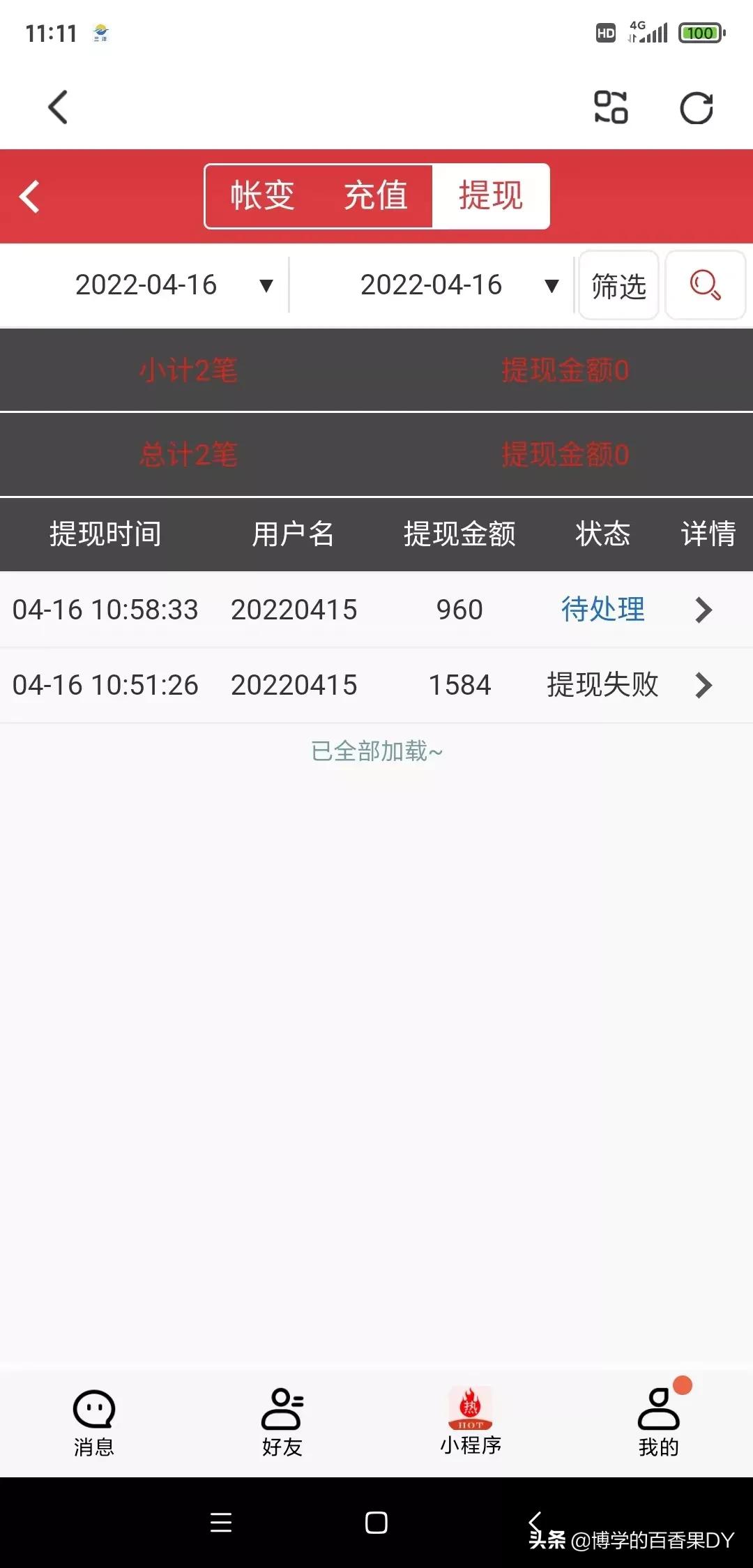Image resolution: width=753 pixels, height=1568 pixels.
Task: Tap the gray back arrow above the red header
Action: click(57, 108)
